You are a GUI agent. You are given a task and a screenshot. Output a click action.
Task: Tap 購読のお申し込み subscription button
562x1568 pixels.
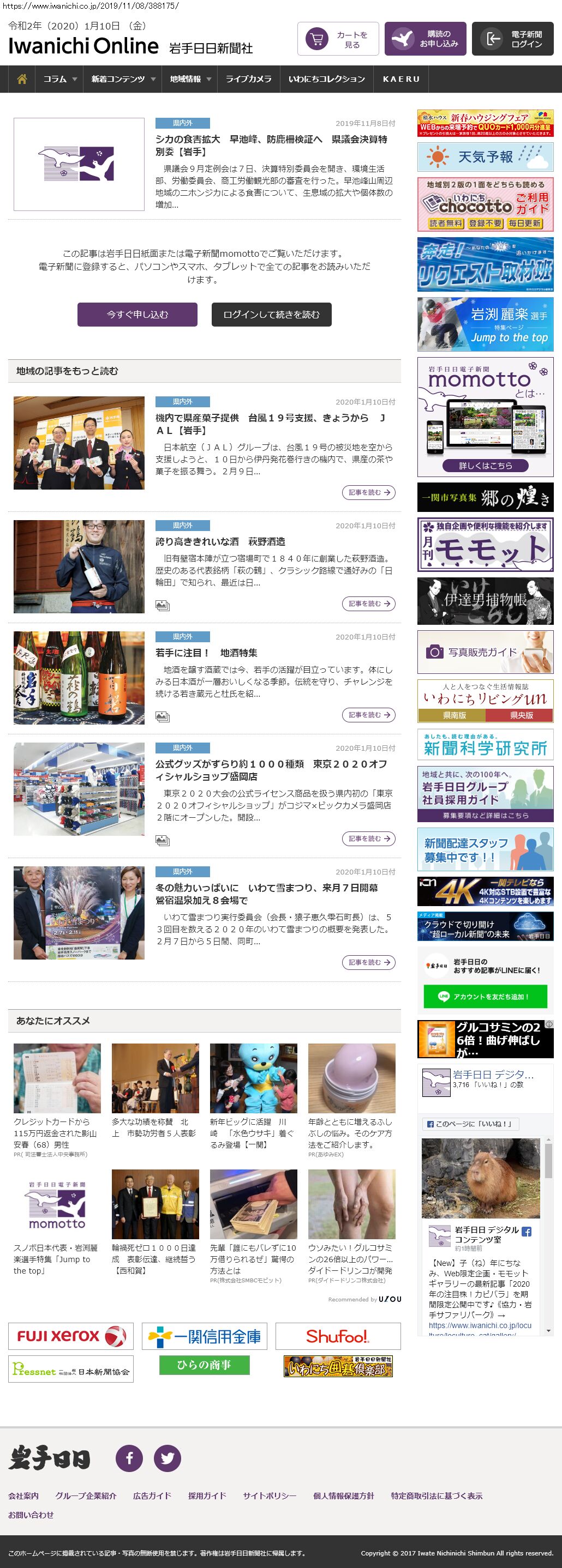(x=425, y=40)
